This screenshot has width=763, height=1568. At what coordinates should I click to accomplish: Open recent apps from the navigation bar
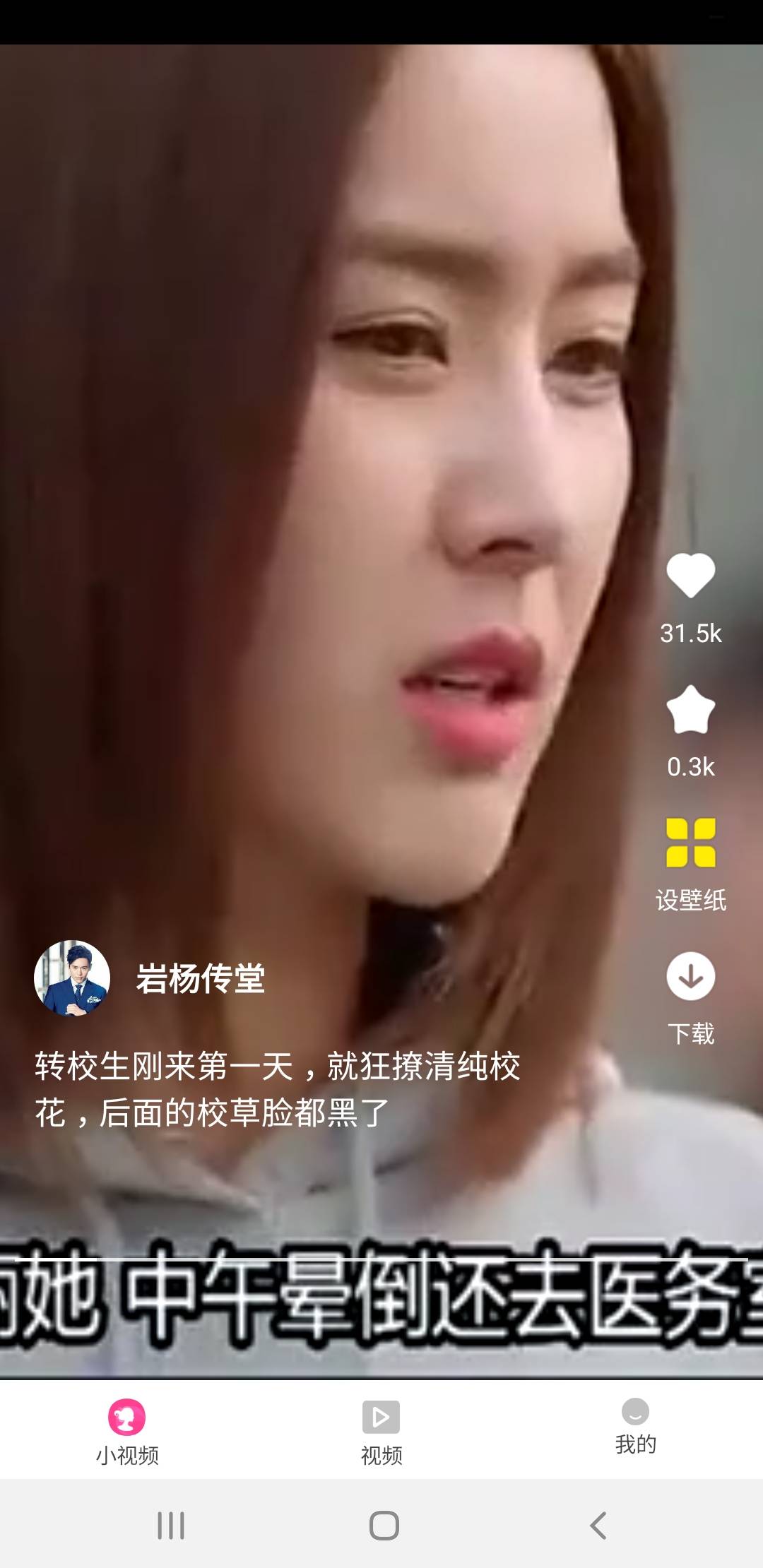[171, 1526]
